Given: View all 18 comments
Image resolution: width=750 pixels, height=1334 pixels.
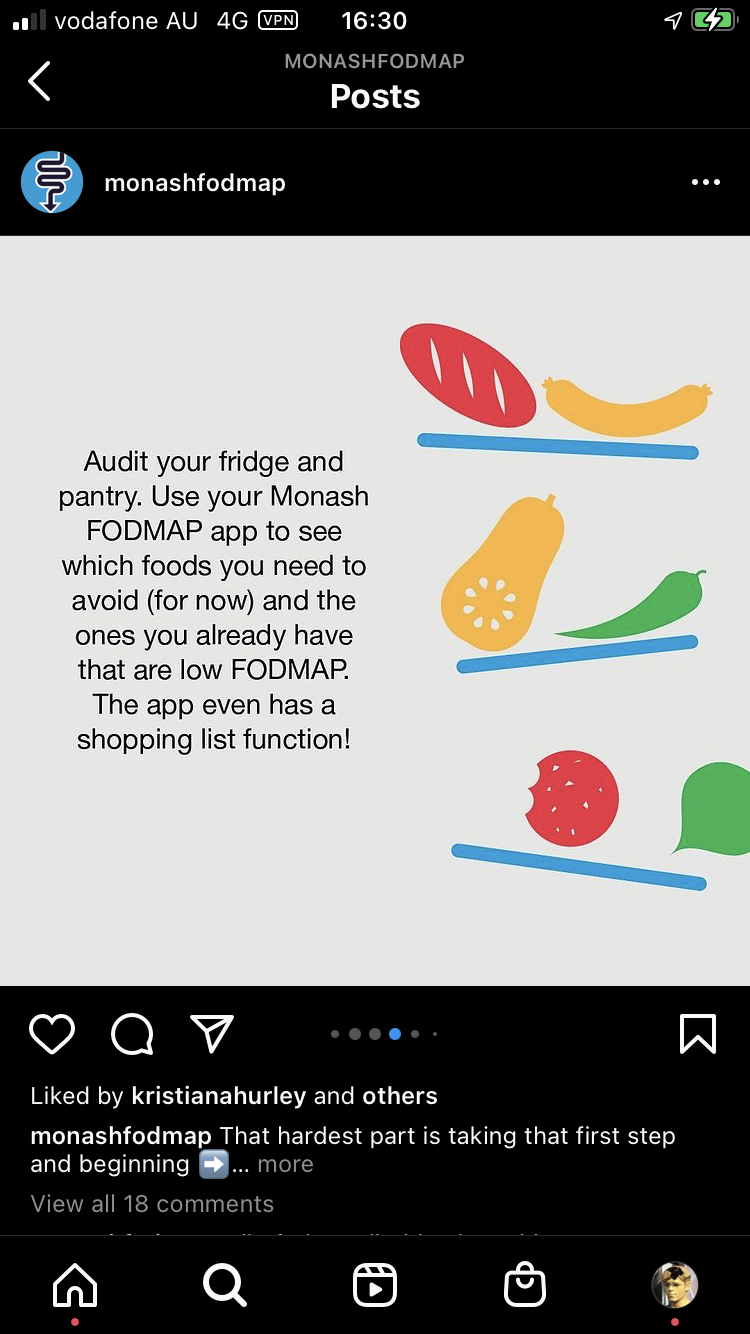Looking at the screenshot, I should tap(152, 1204).
